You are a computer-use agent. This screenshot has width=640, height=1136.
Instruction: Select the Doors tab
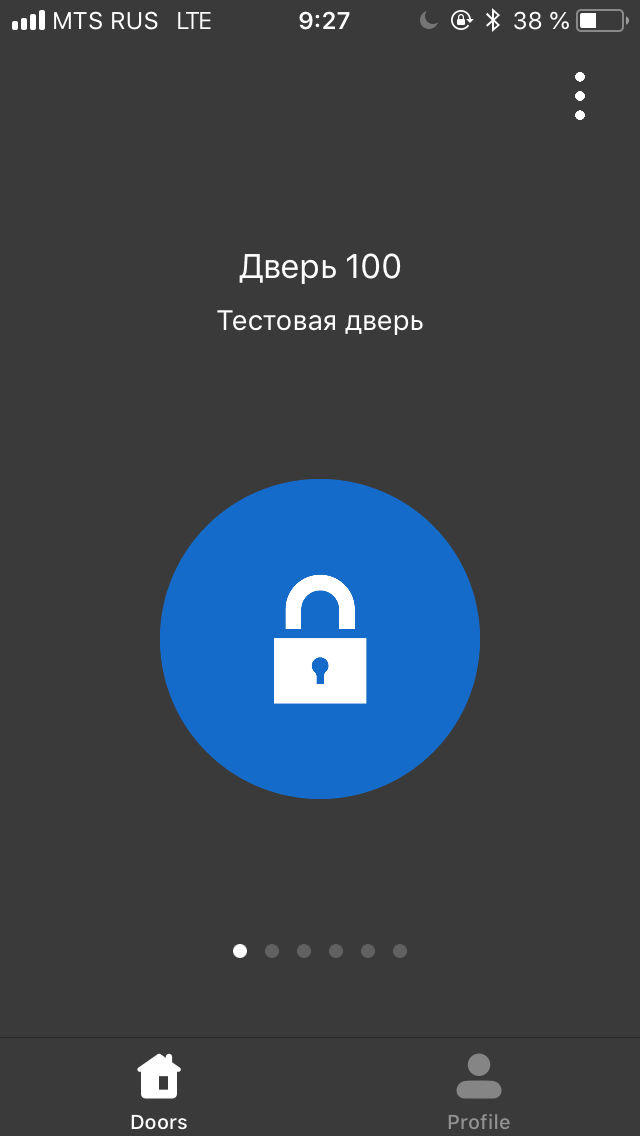click(159, 1091)
